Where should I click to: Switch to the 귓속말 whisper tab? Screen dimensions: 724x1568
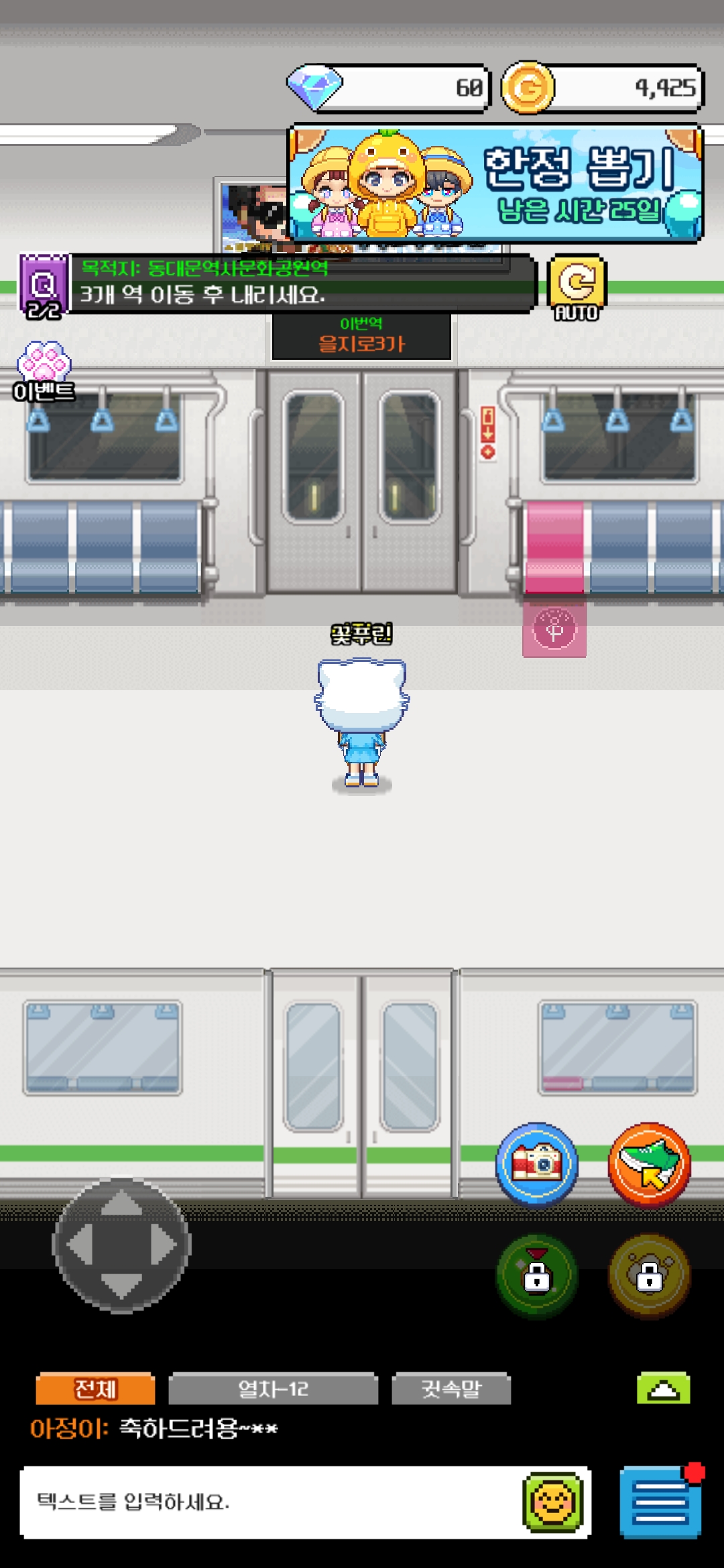pyautogui.click(x=451, y=1389)
